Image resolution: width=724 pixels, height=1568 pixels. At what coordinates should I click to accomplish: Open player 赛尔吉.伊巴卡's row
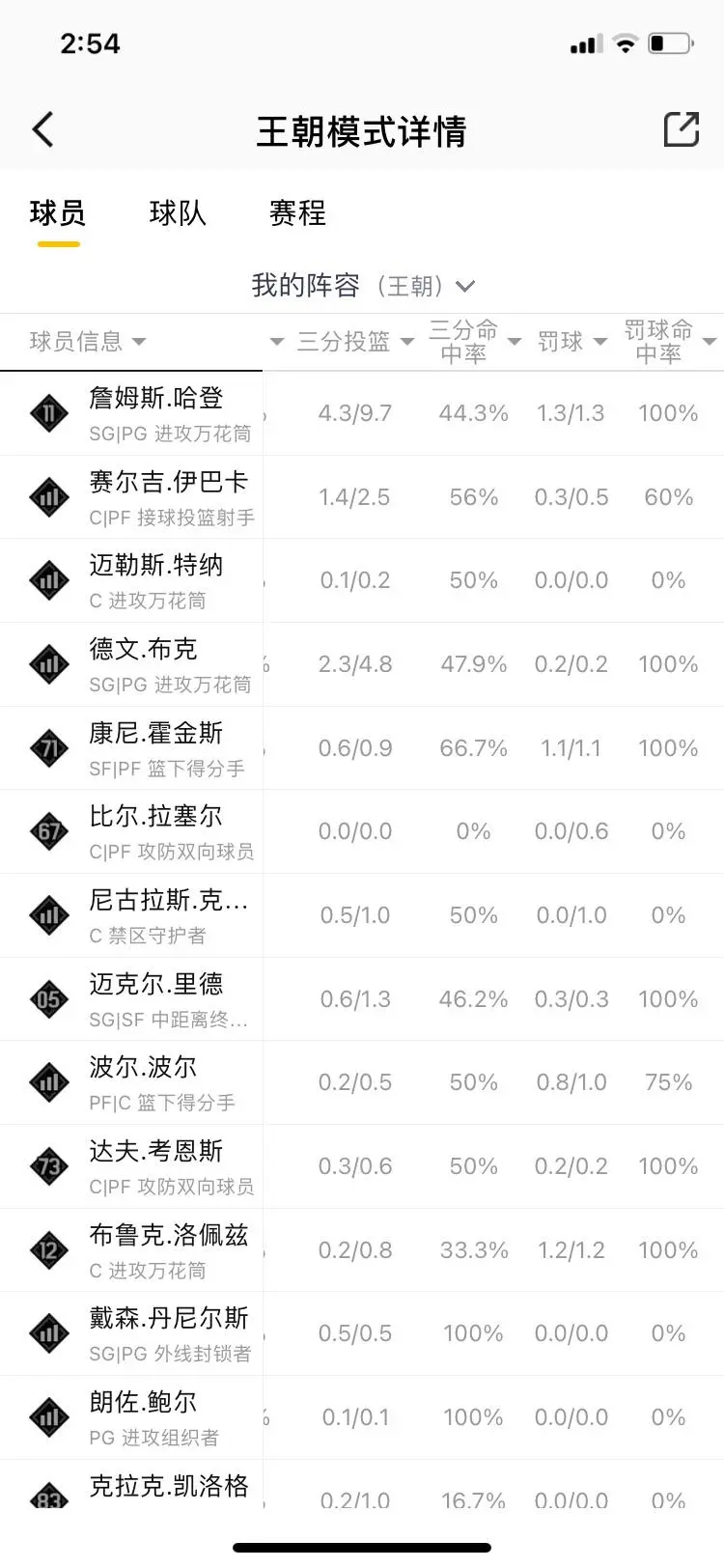(362, 497)
